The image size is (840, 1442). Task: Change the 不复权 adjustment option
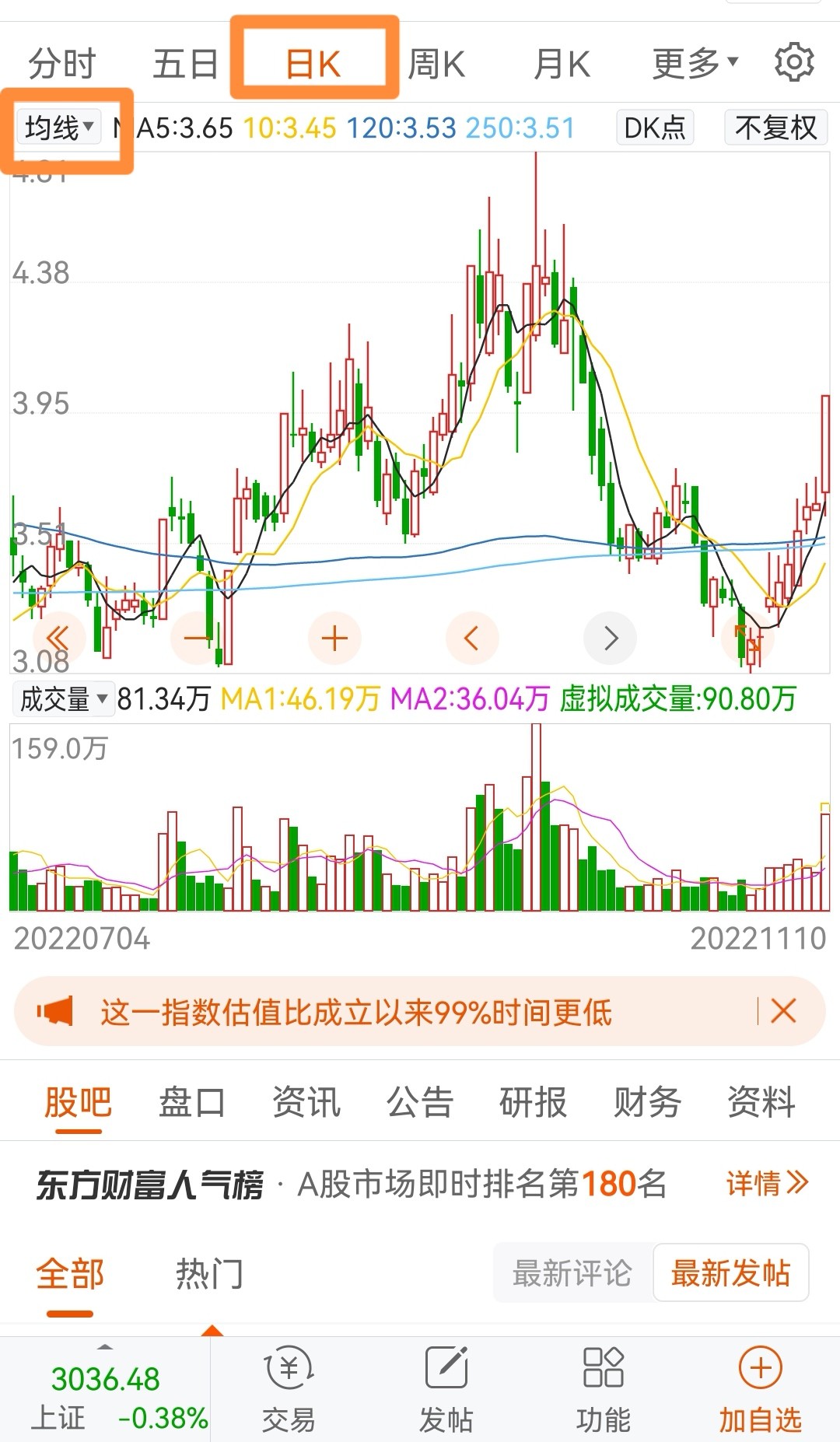click(775, 128)
